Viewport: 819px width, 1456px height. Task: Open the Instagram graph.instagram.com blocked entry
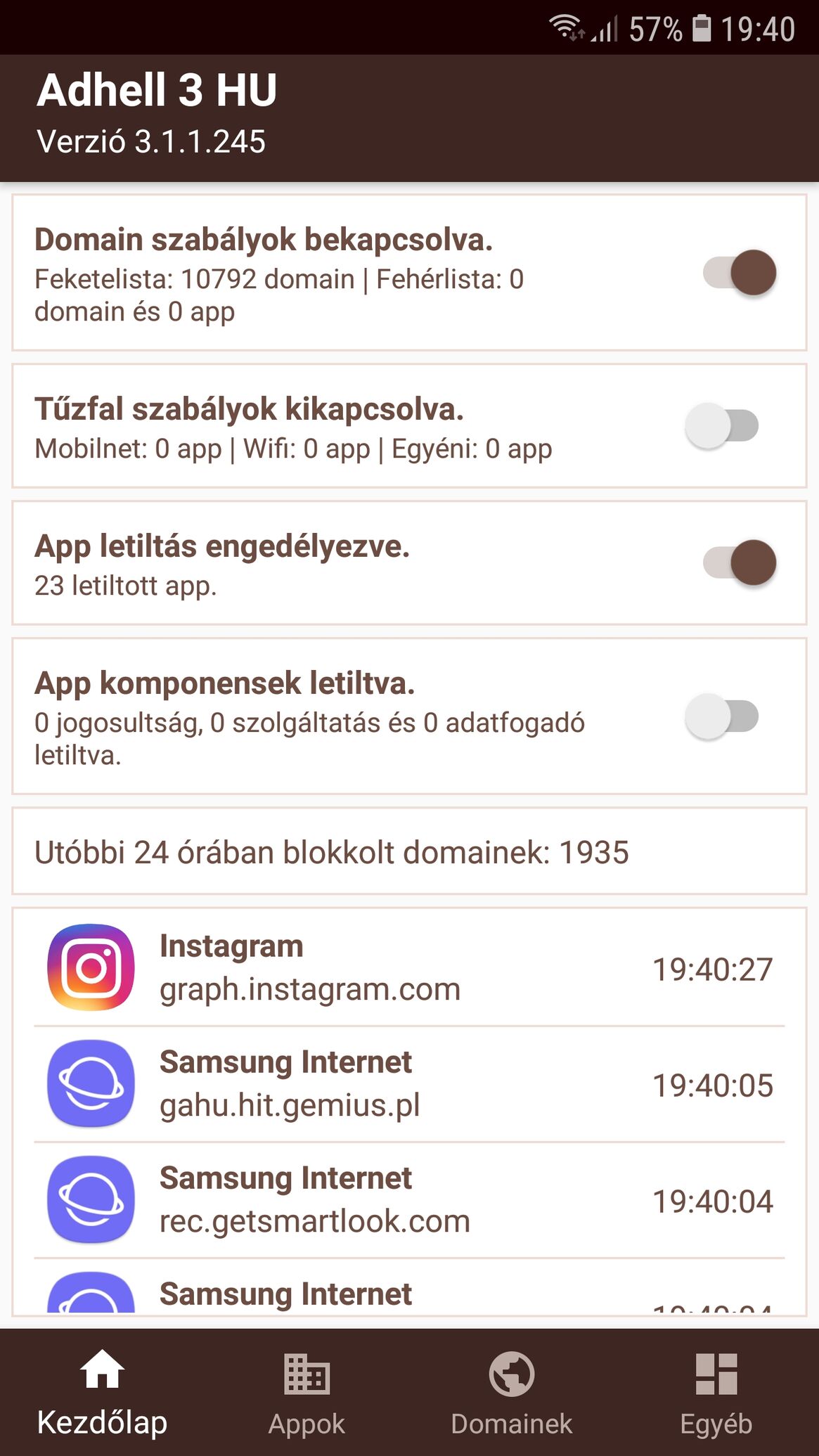tap(409, 967)
